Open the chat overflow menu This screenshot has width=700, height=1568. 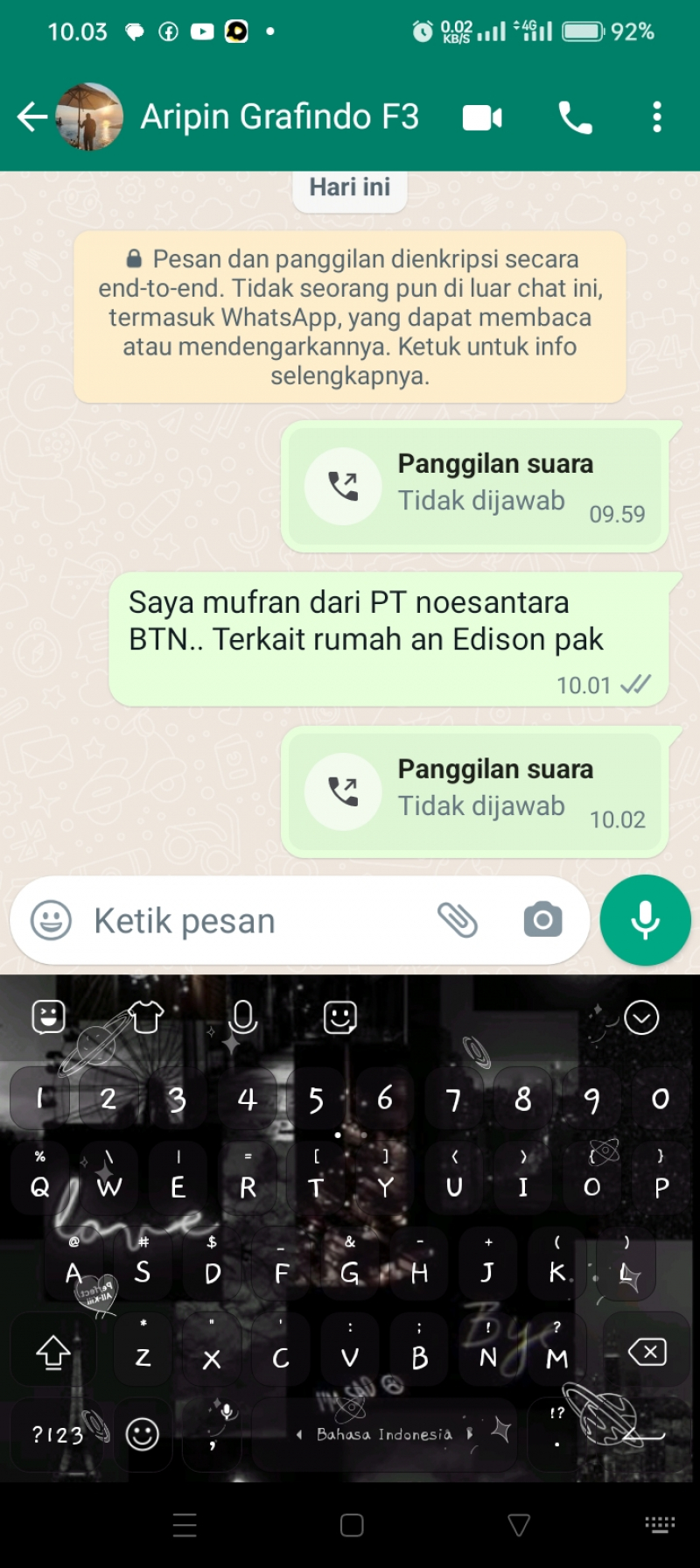656,117
